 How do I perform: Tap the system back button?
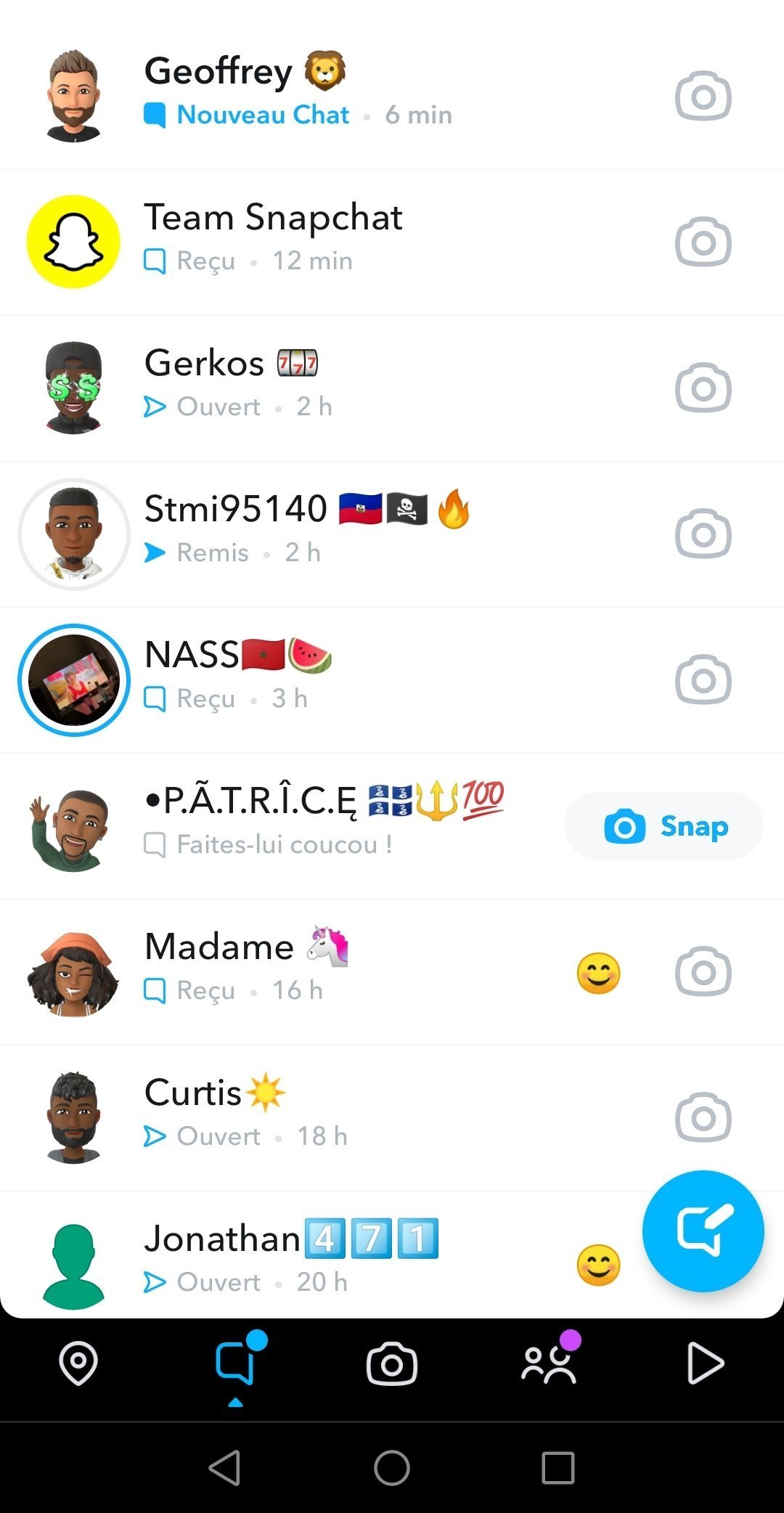[225, 1468]
